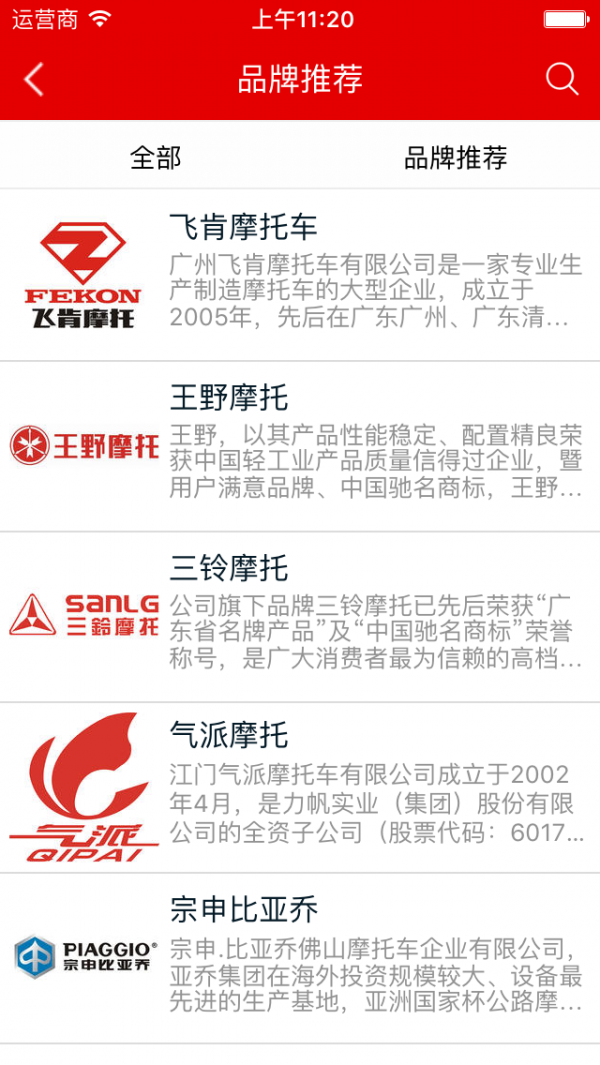Viewport: 600px width, 1065px height.
Task: Open the 三铃摩托 brand row
Action: [x=300, y=616]
